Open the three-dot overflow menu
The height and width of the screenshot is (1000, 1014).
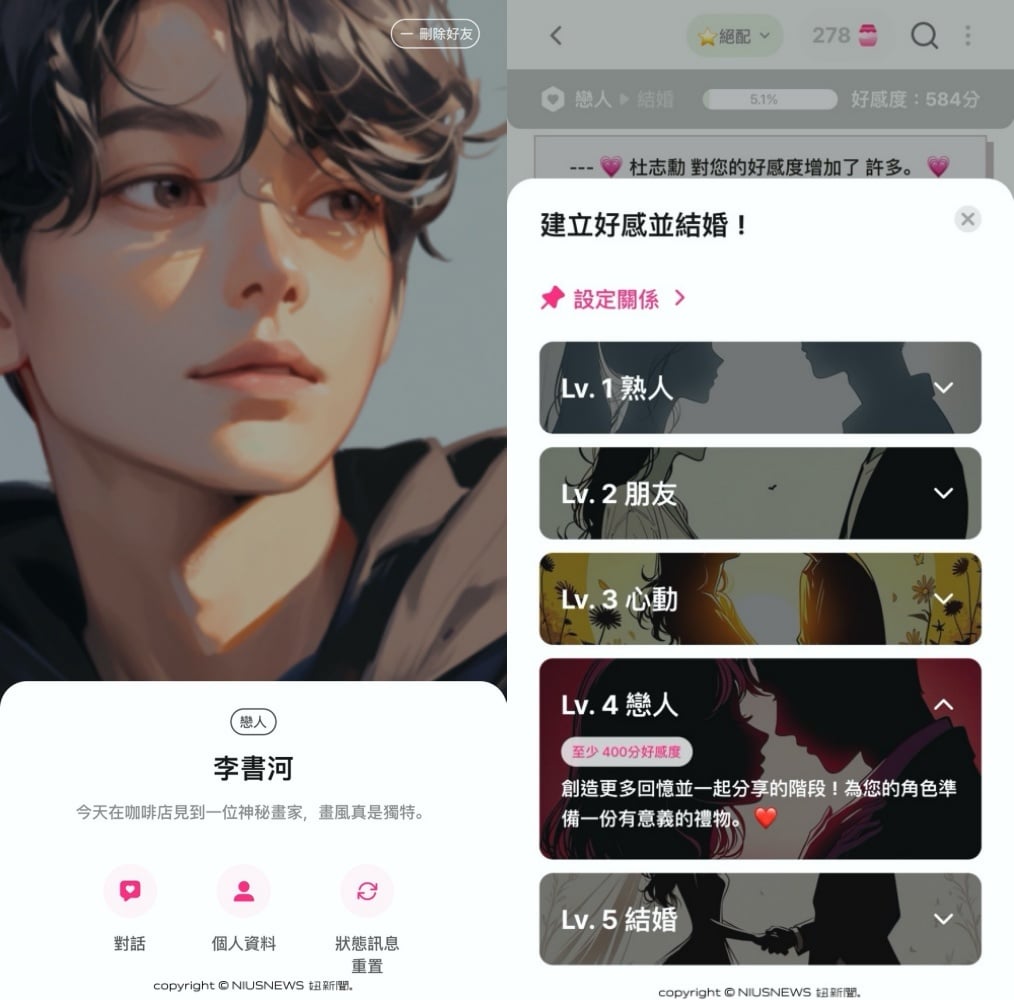(x=968, y=36)
